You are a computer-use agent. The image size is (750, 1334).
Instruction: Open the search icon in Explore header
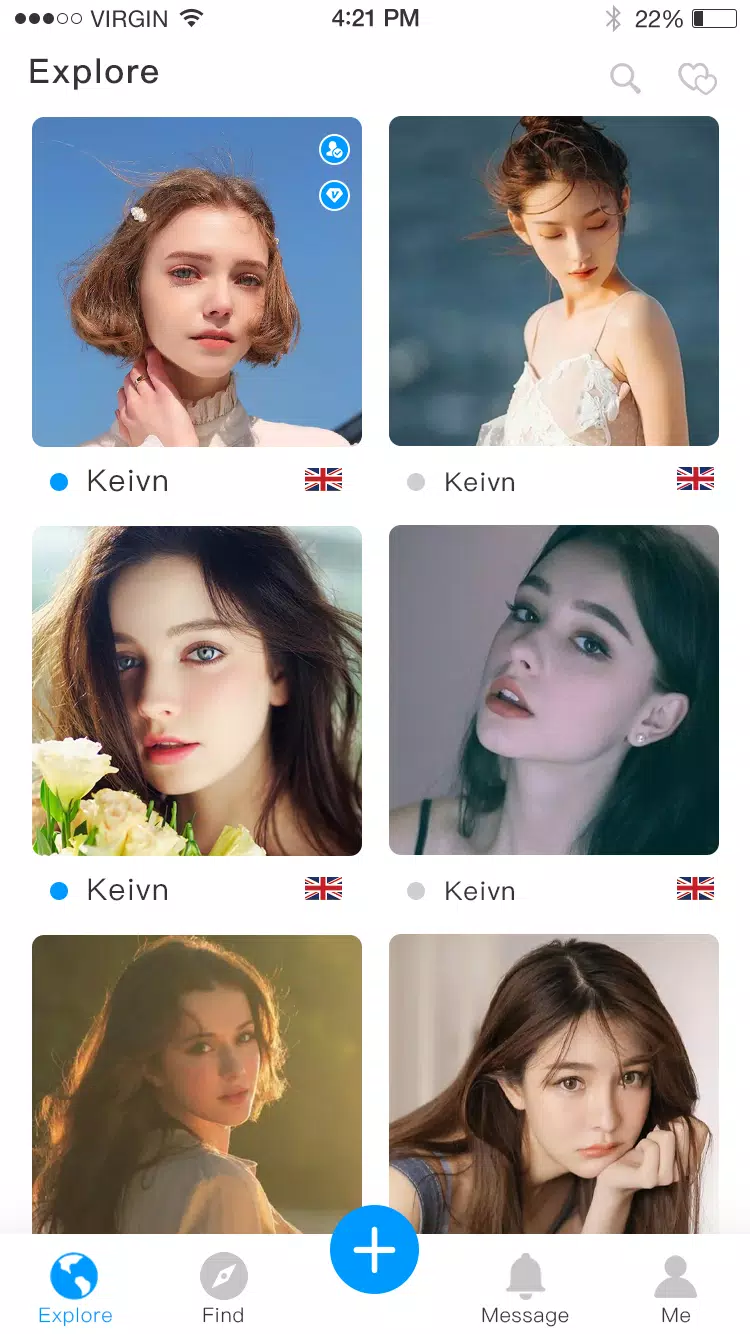click(x=626, y=78)
